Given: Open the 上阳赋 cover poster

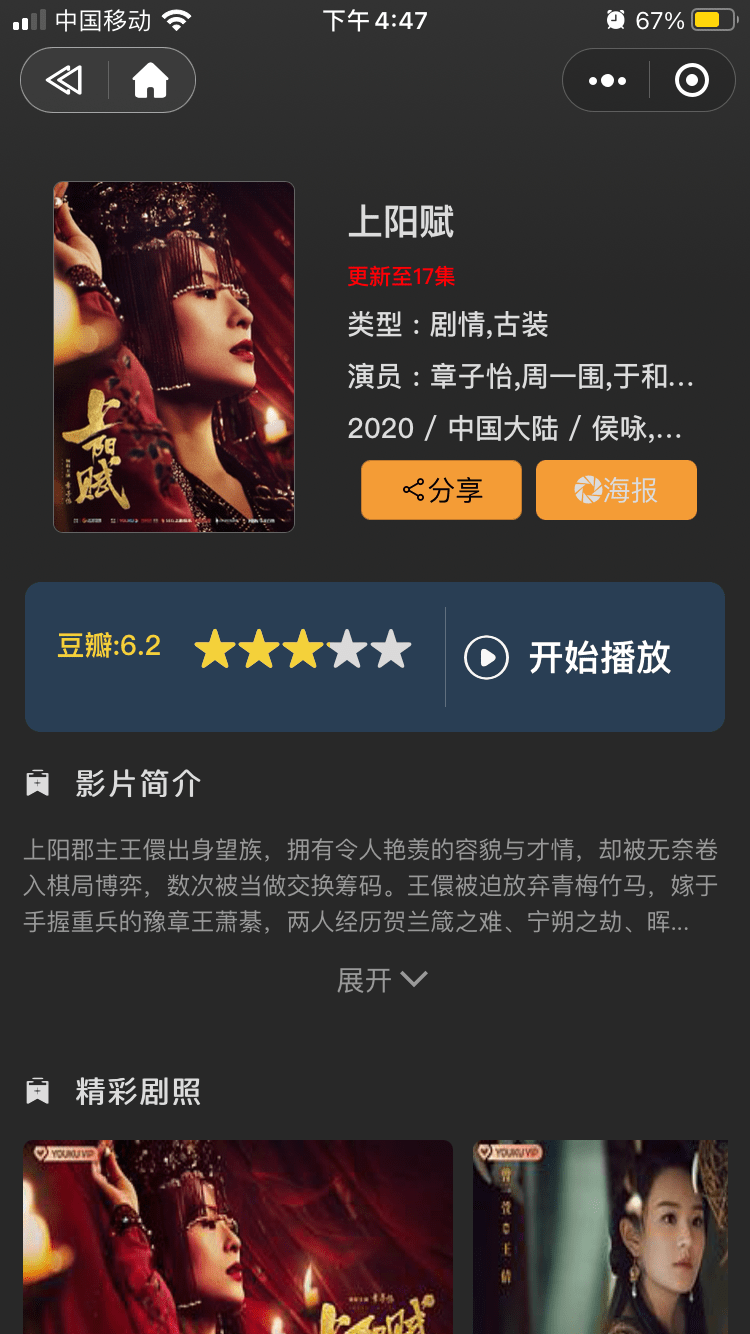Looking at the screenshot, I should (x=174, y=357).
